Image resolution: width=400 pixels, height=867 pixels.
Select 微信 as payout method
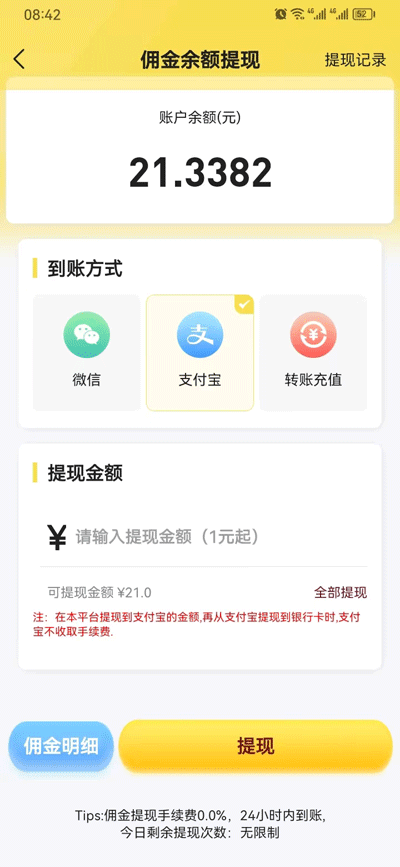(86, 353)
